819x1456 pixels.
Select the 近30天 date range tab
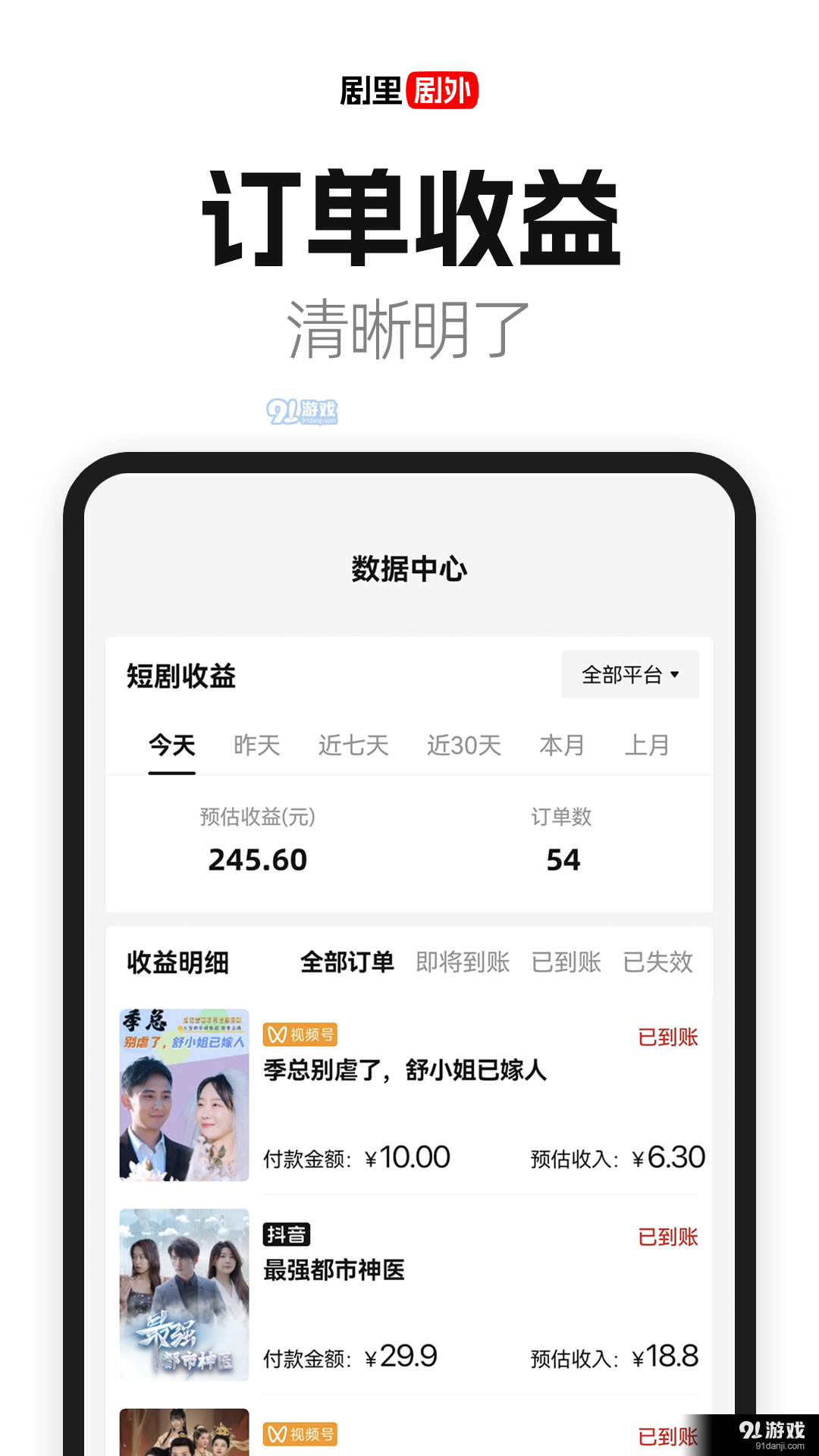(464, 745)
